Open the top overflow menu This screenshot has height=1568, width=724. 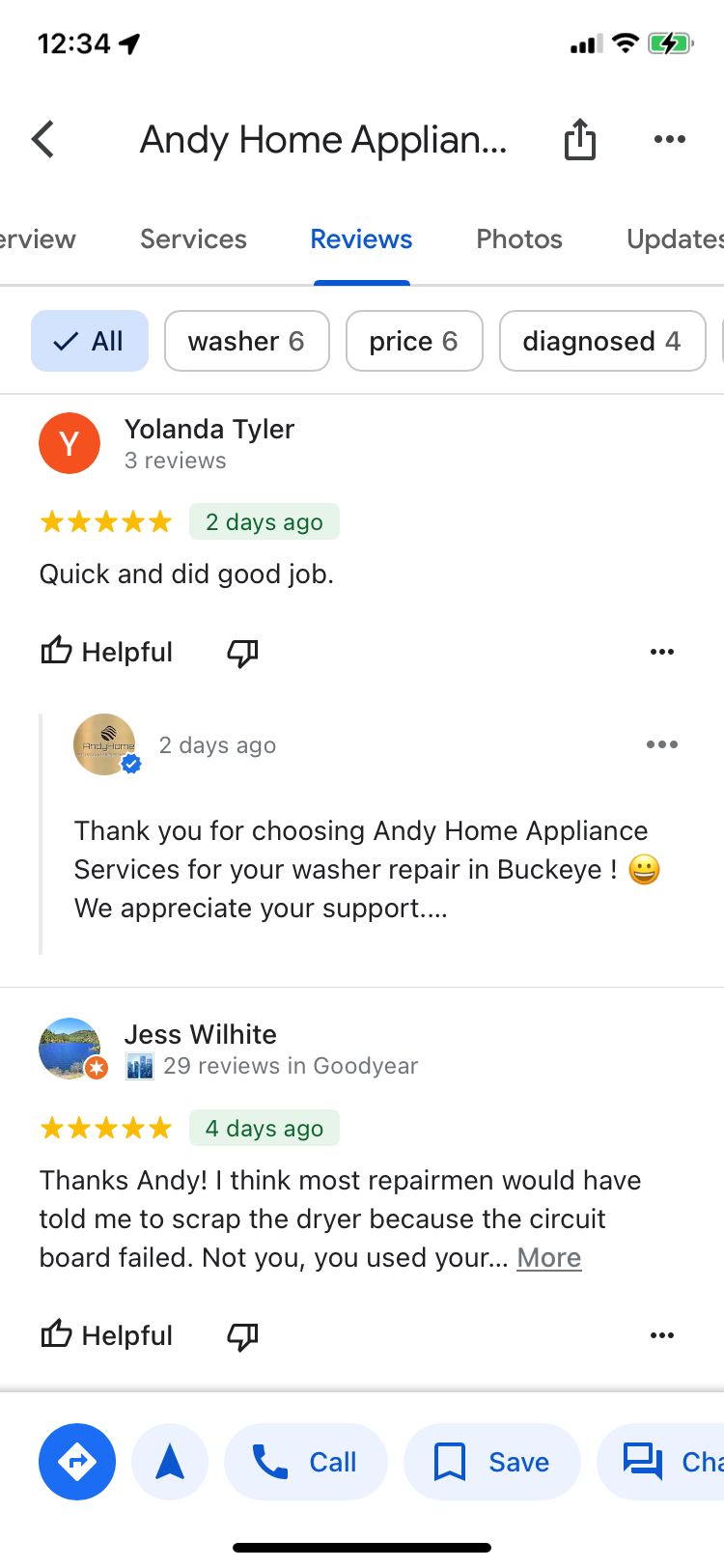(x=669, y=140)
